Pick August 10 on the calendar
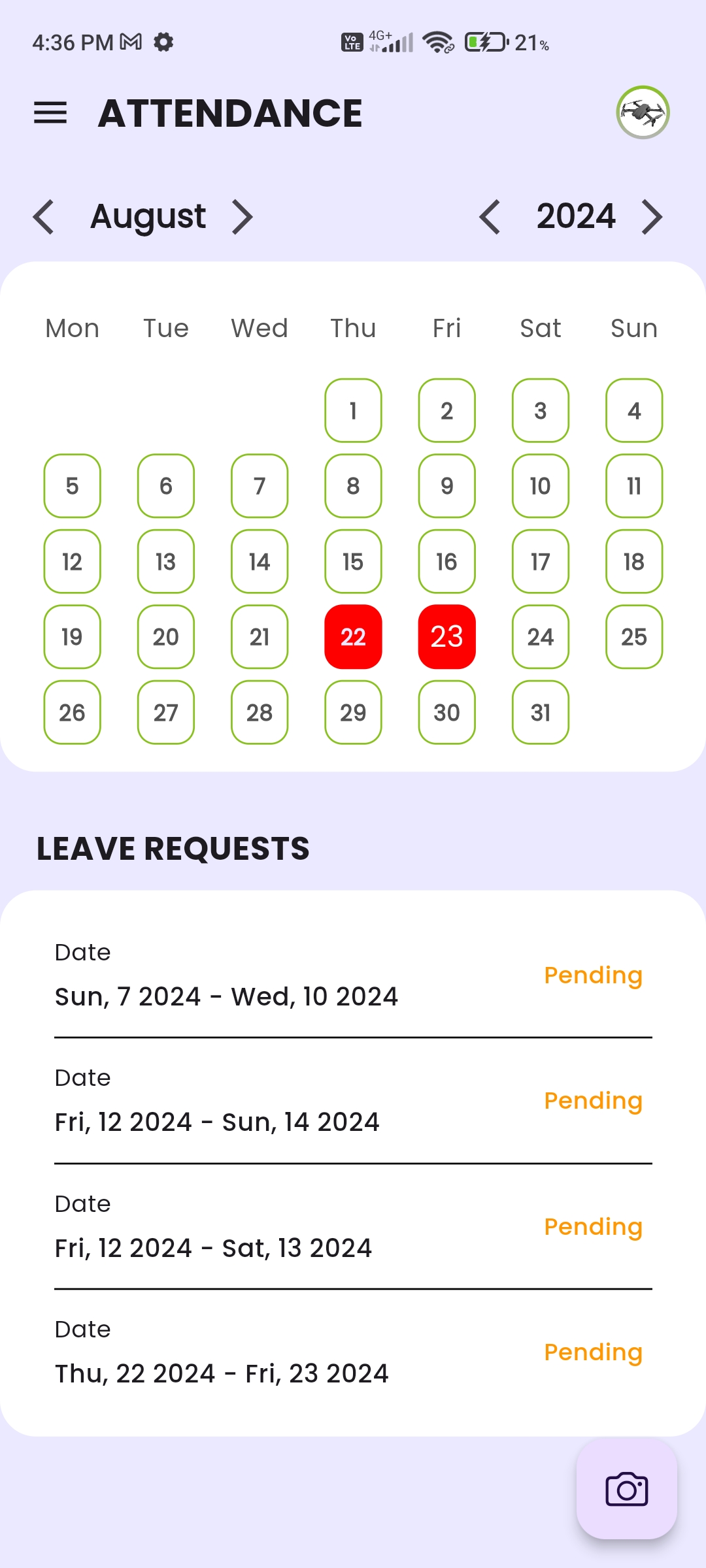This screenshot has width=706, height=1568. tap(540, 486)
